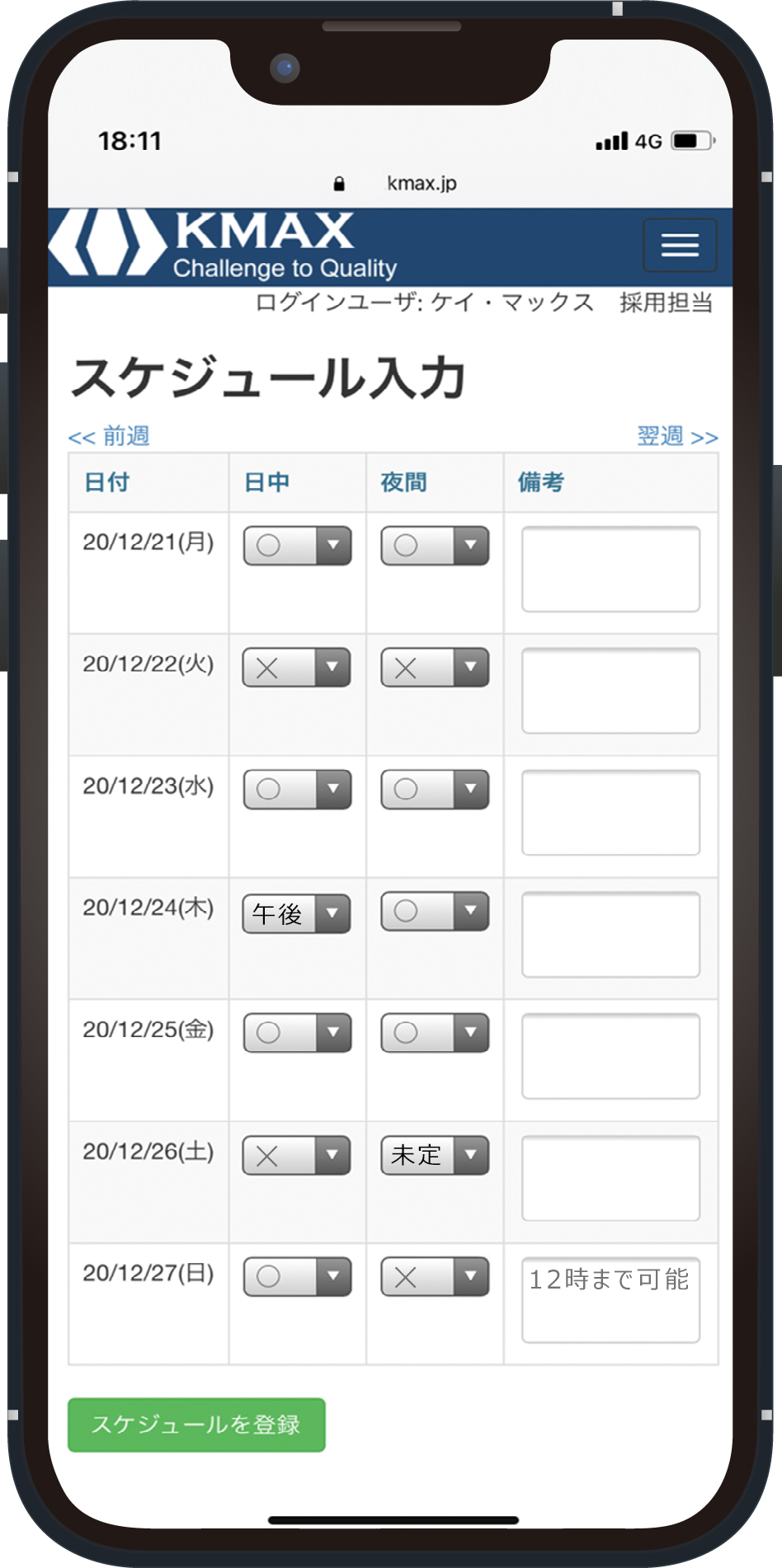Change the 日中 selection for 20/12/26(土)
The height and width of the screenshot is (1568, 782).
tap(297, 1155)
